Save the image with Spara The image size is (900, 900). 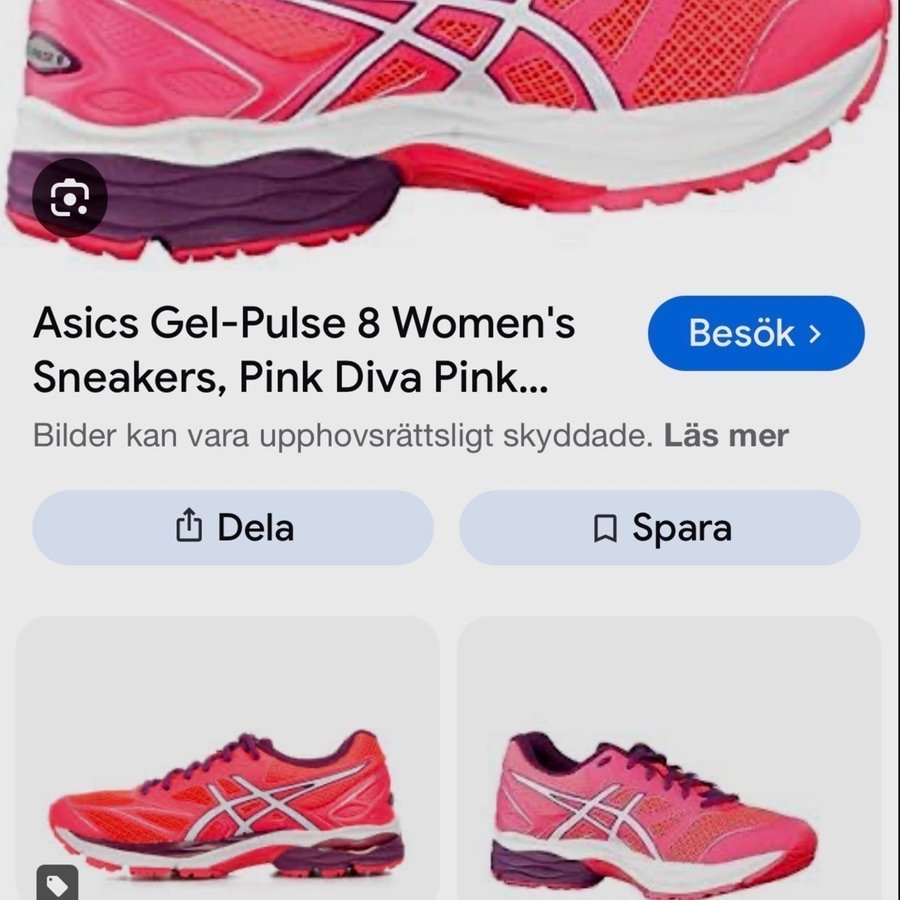click(x=660, y=528)
